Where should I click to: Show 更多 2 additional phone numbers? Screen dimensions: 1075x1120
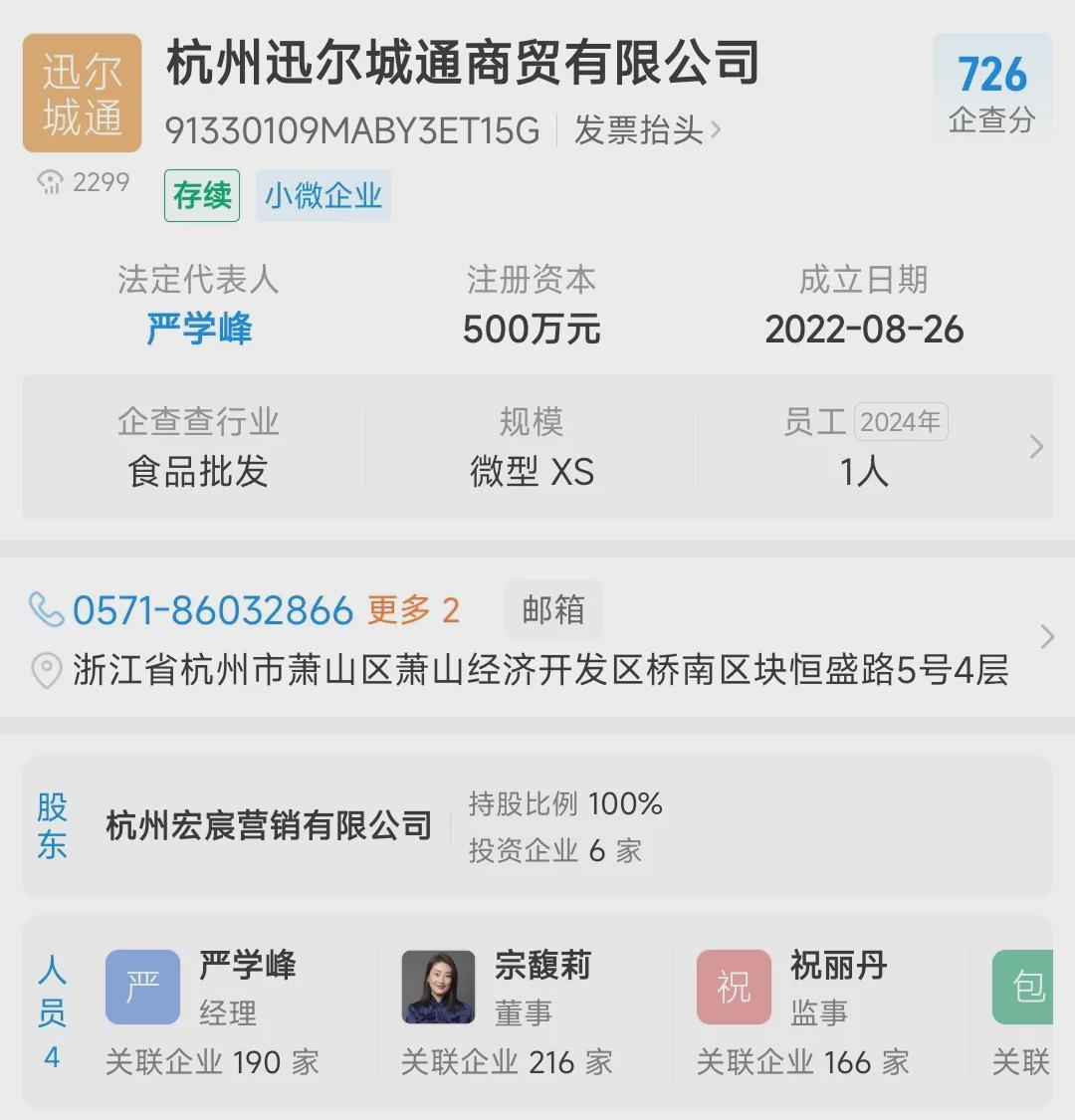(x=413, y=610)
